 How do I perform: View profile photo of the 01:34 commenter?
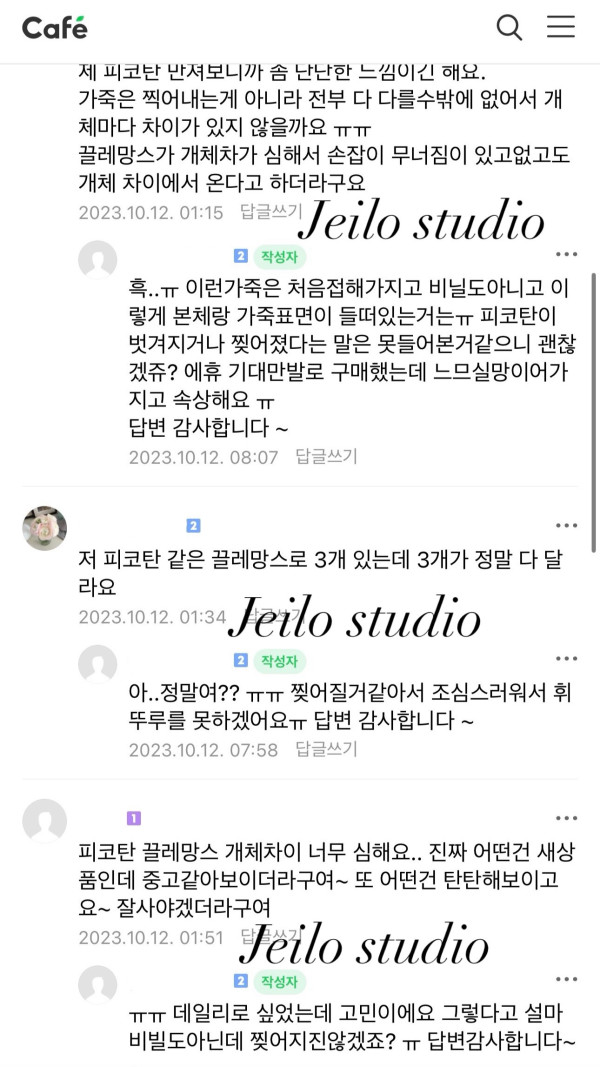(45, 528)
